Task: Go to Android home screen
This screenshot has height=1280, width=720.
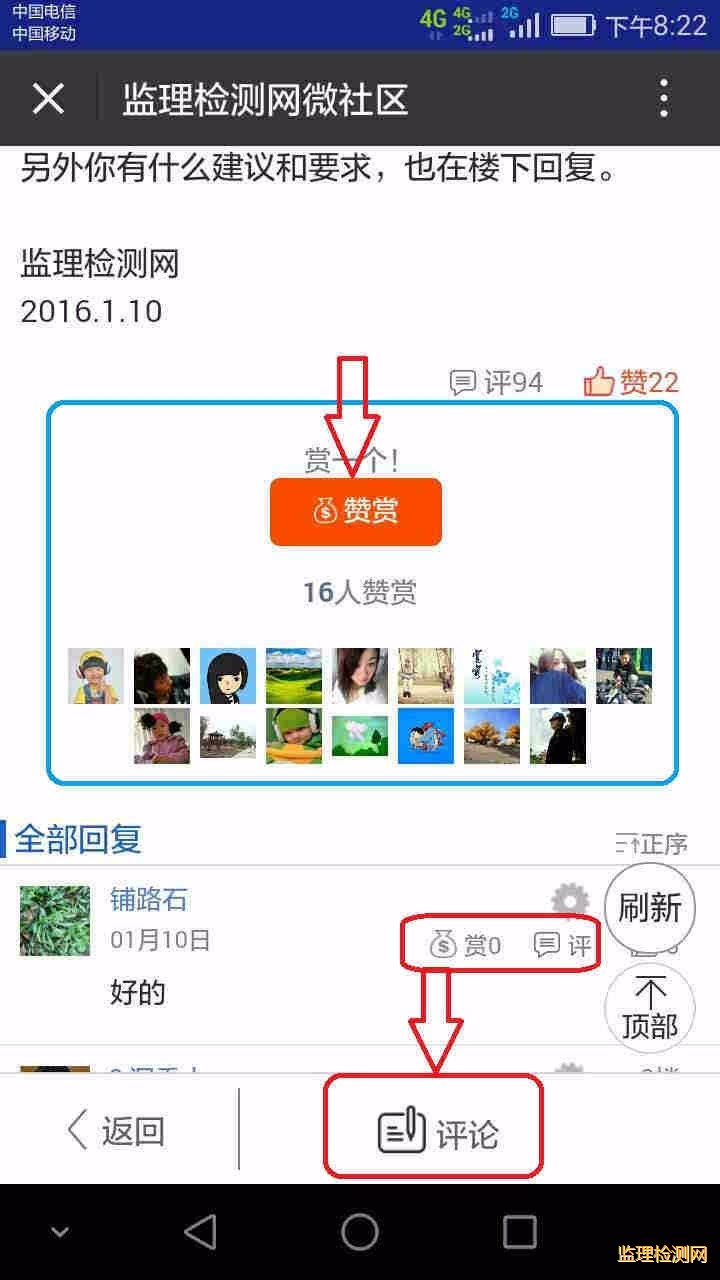Action: (x=360, y=1232)
